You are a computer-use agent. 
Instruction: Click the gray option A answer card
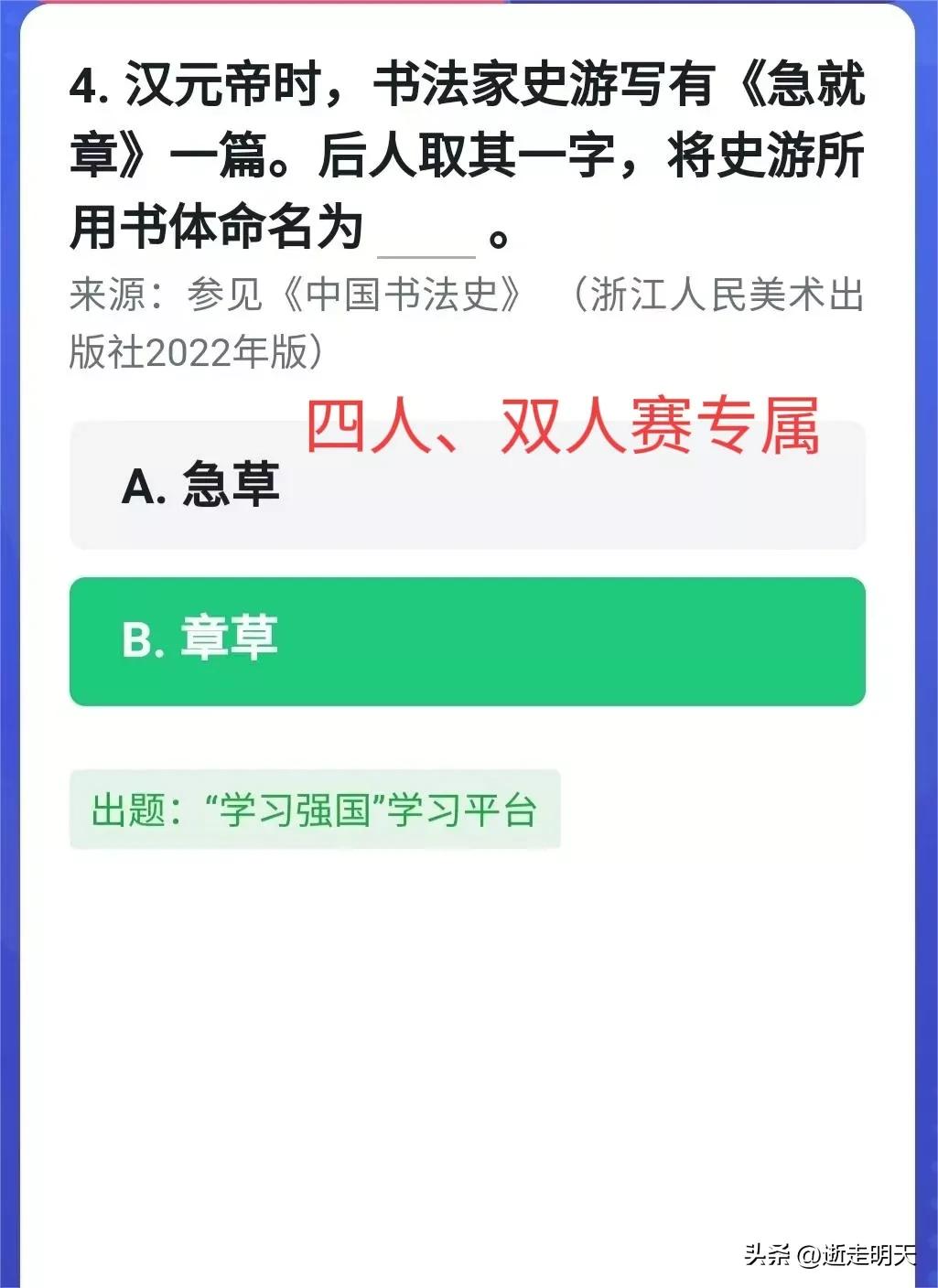469,480
